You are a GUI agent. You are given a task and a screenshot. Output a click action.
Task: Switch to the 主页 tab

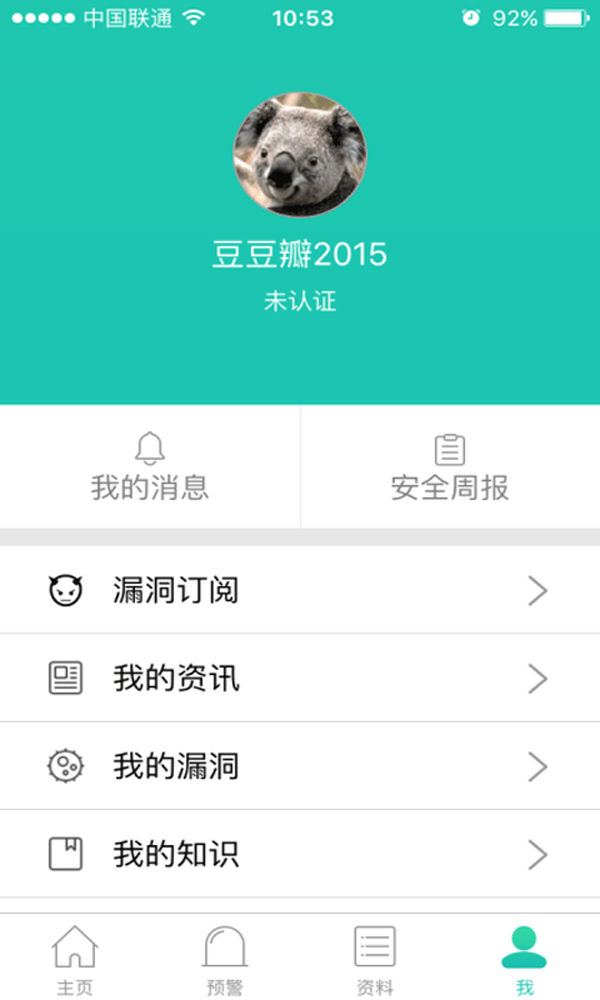(x=75, y=958)
